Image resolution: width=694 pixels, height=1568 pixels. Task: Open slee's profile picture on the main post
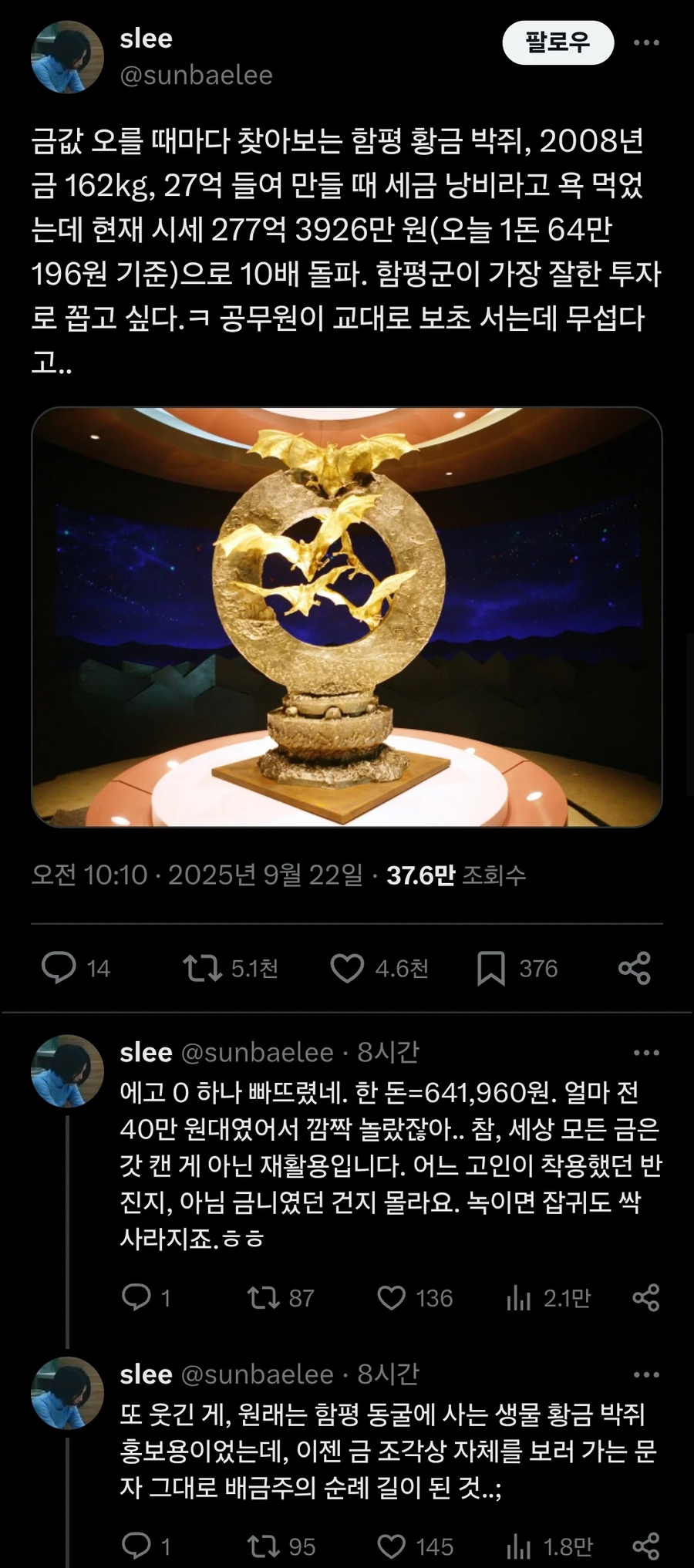(67, 57)
